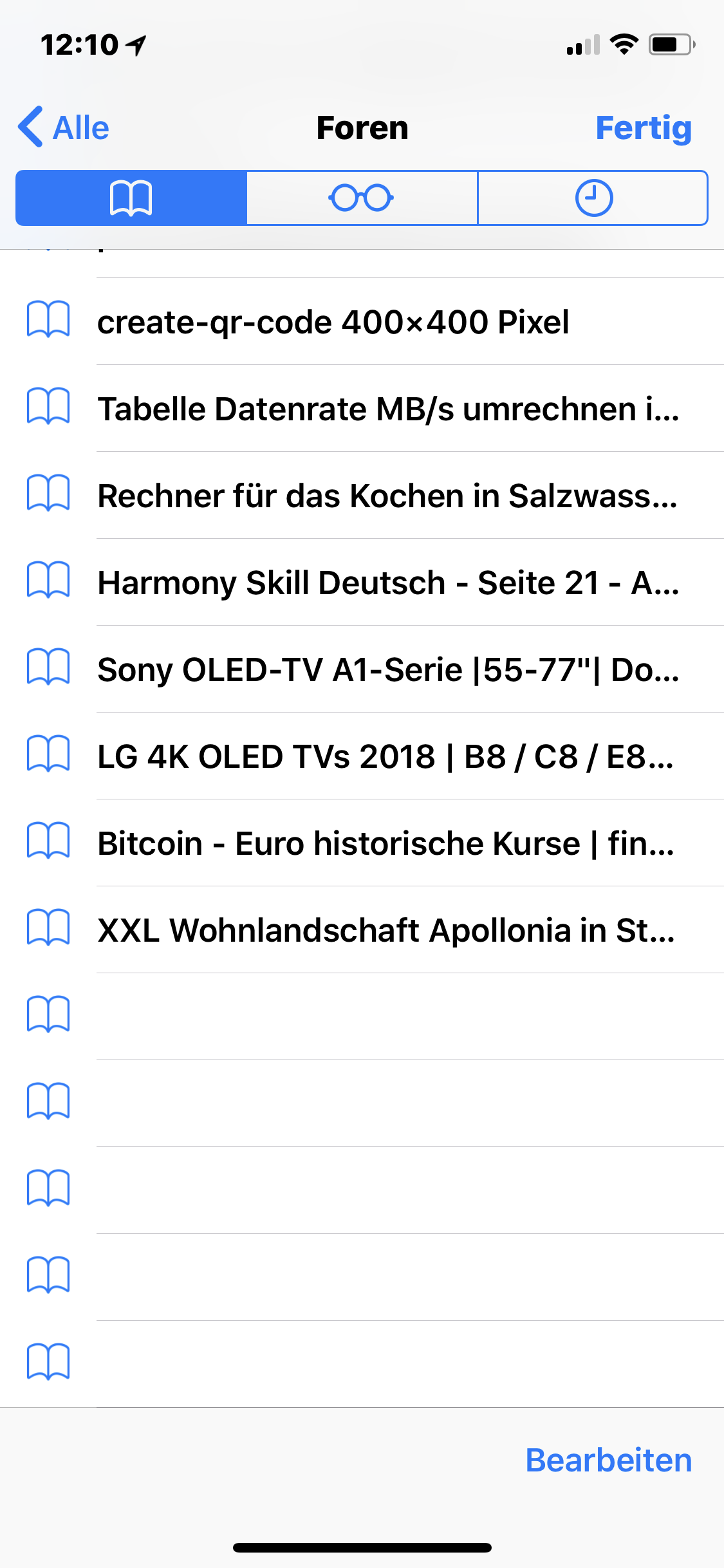This screenshot has width=724, height=1568.
Task: Switch to the Reading List tab
Action: pyautogui.click(x=362, y=198)
